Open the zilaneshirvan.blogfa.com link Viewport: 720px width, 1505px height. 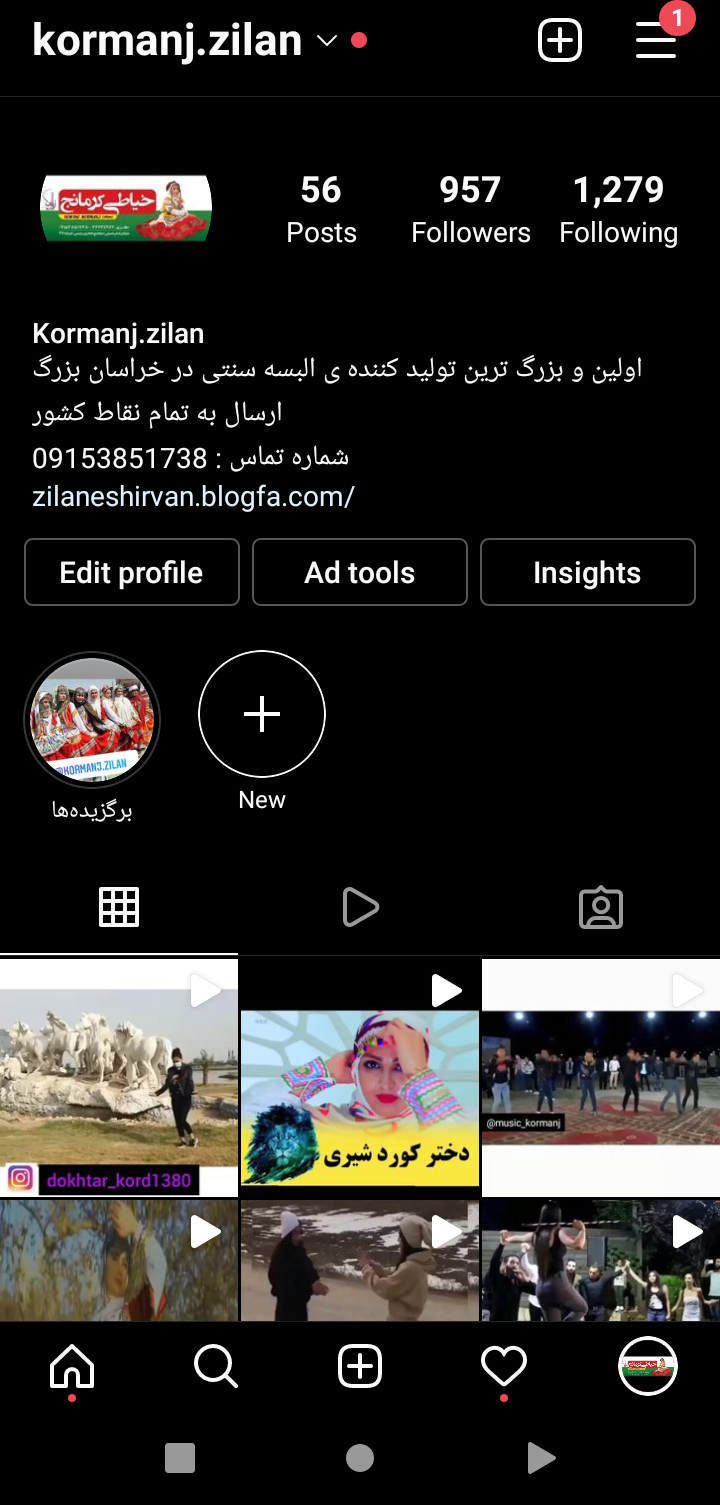click(193, 496)
